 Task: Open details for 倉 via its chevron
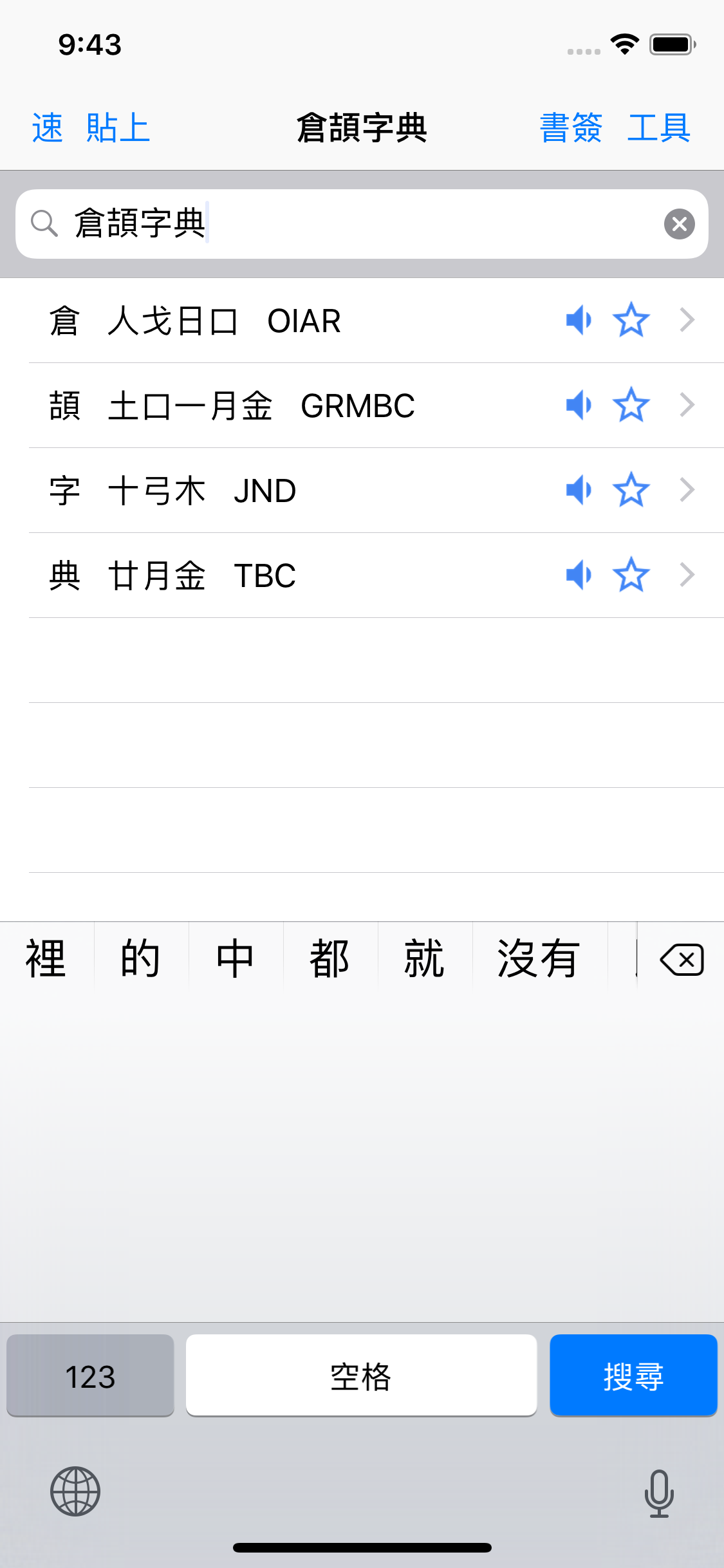[x=689, y=320]
